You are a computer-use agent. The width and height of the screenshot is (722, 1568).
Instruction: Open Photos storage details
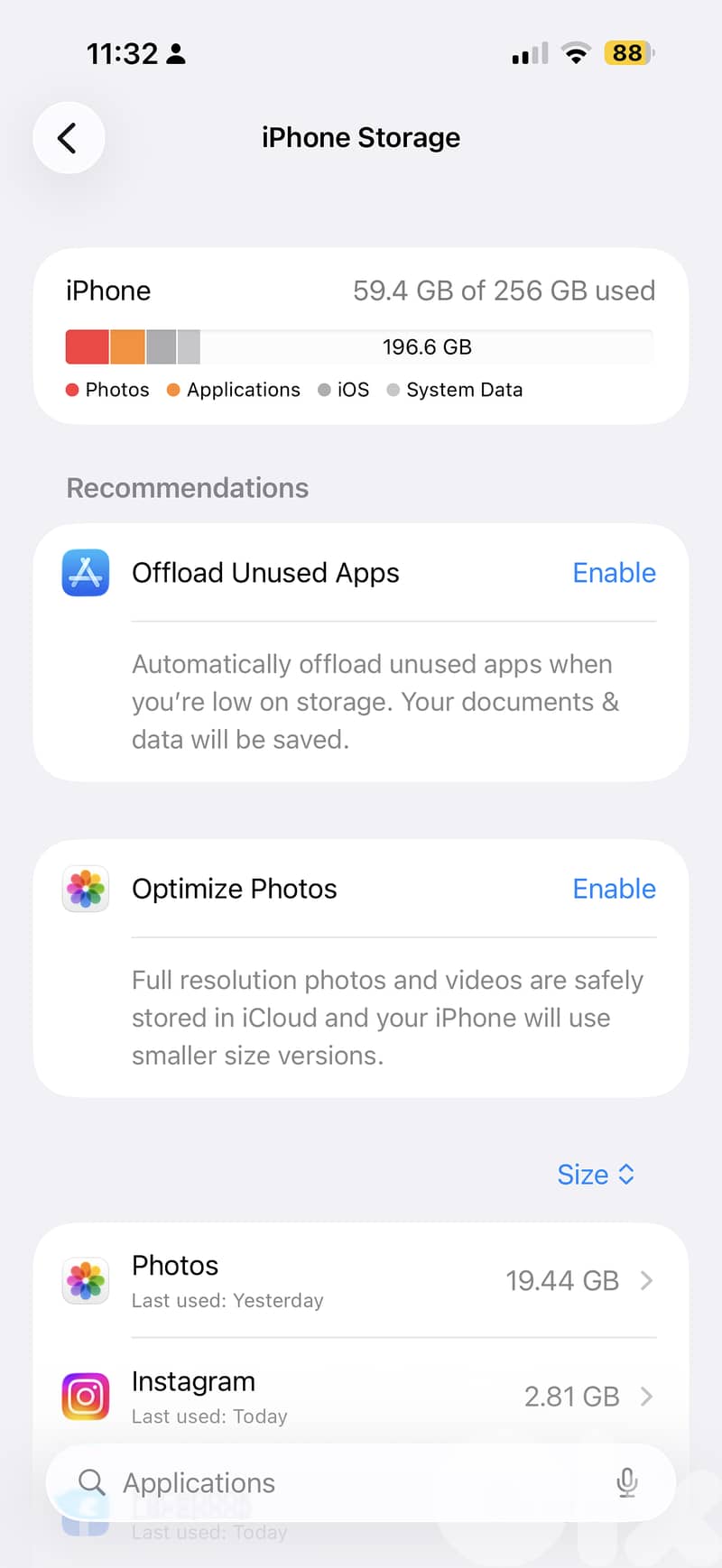tap(361, 1280)
